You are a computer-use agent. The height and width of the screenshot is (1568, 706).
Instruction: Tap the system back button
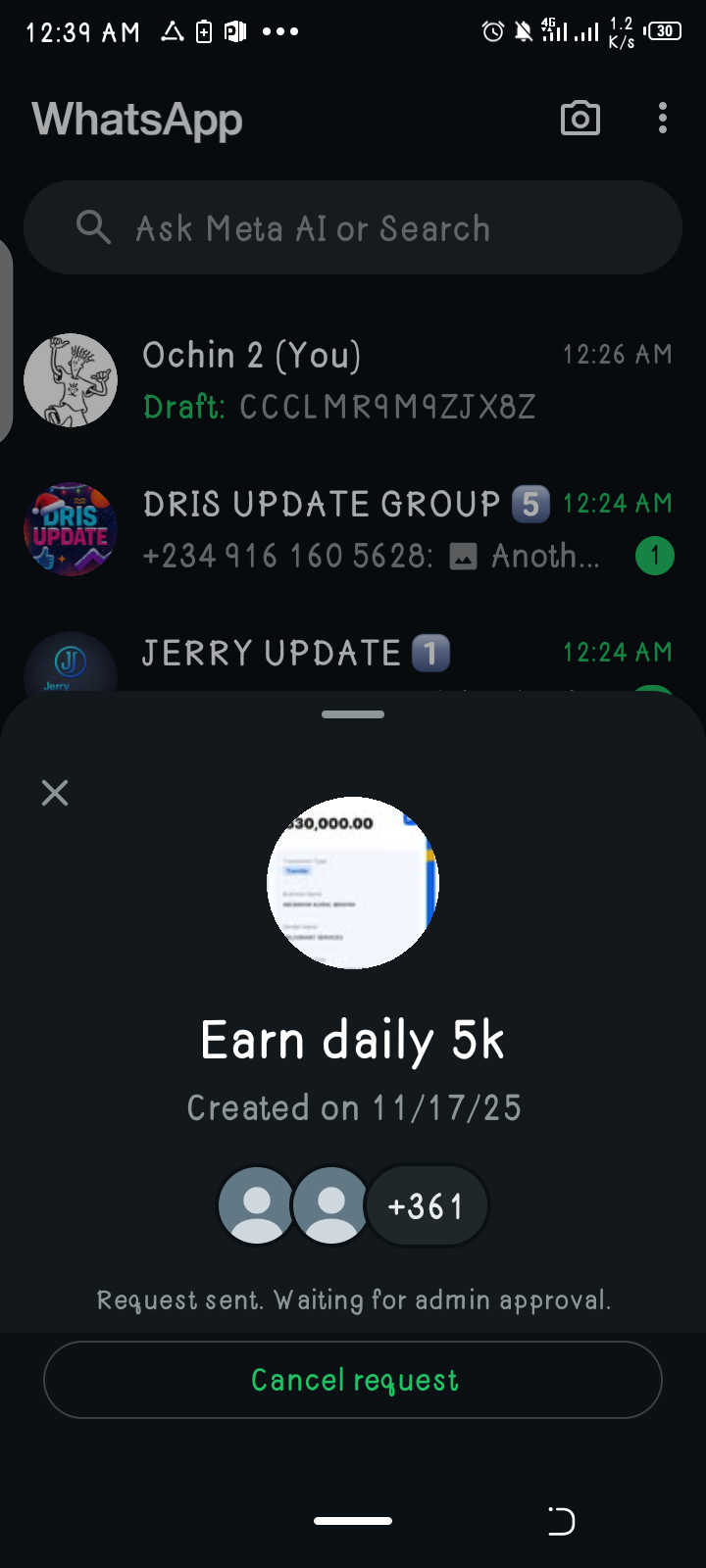[x=561, y=1521]
